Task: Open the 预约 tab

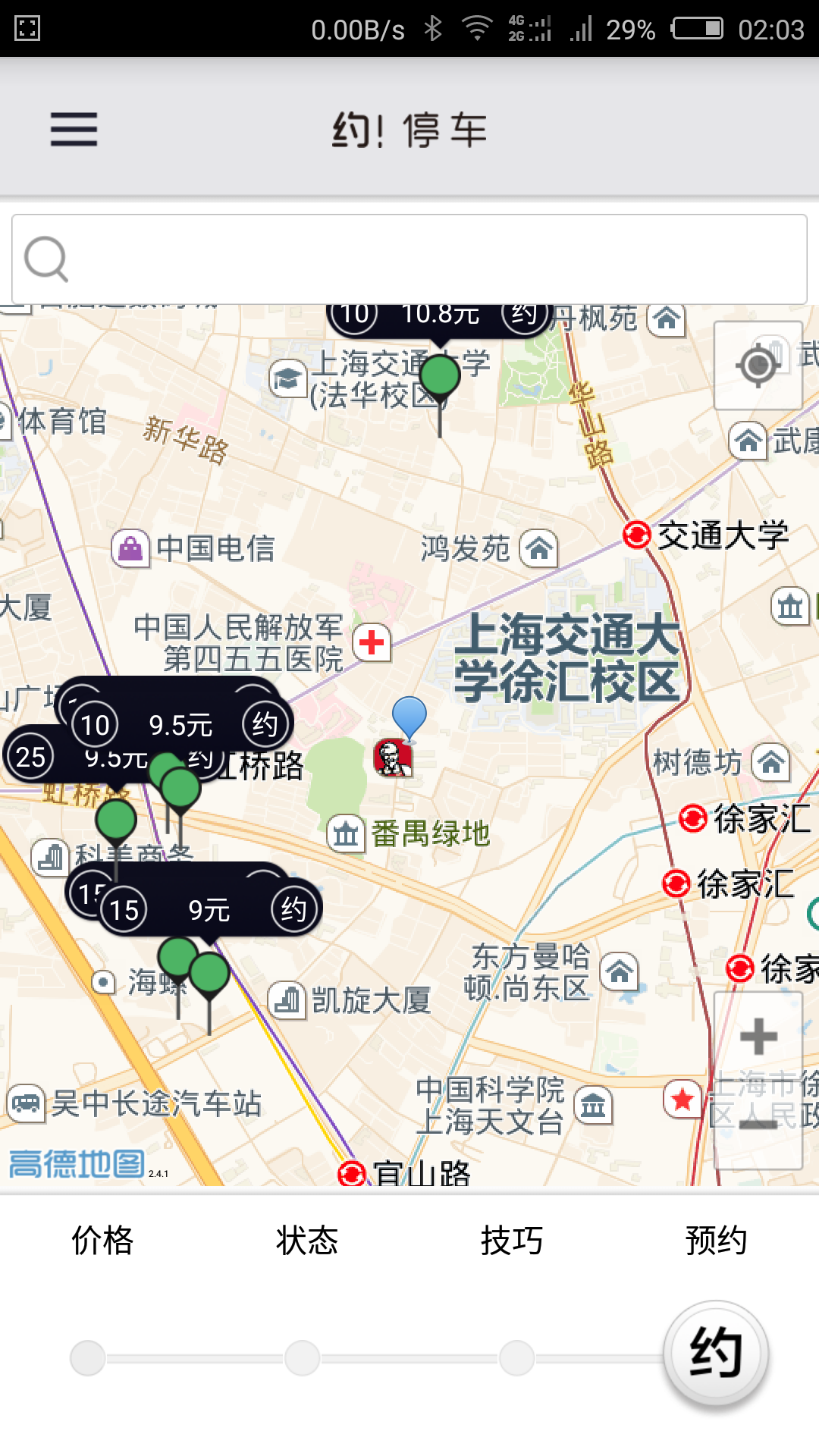Action: pos(716,1241)
